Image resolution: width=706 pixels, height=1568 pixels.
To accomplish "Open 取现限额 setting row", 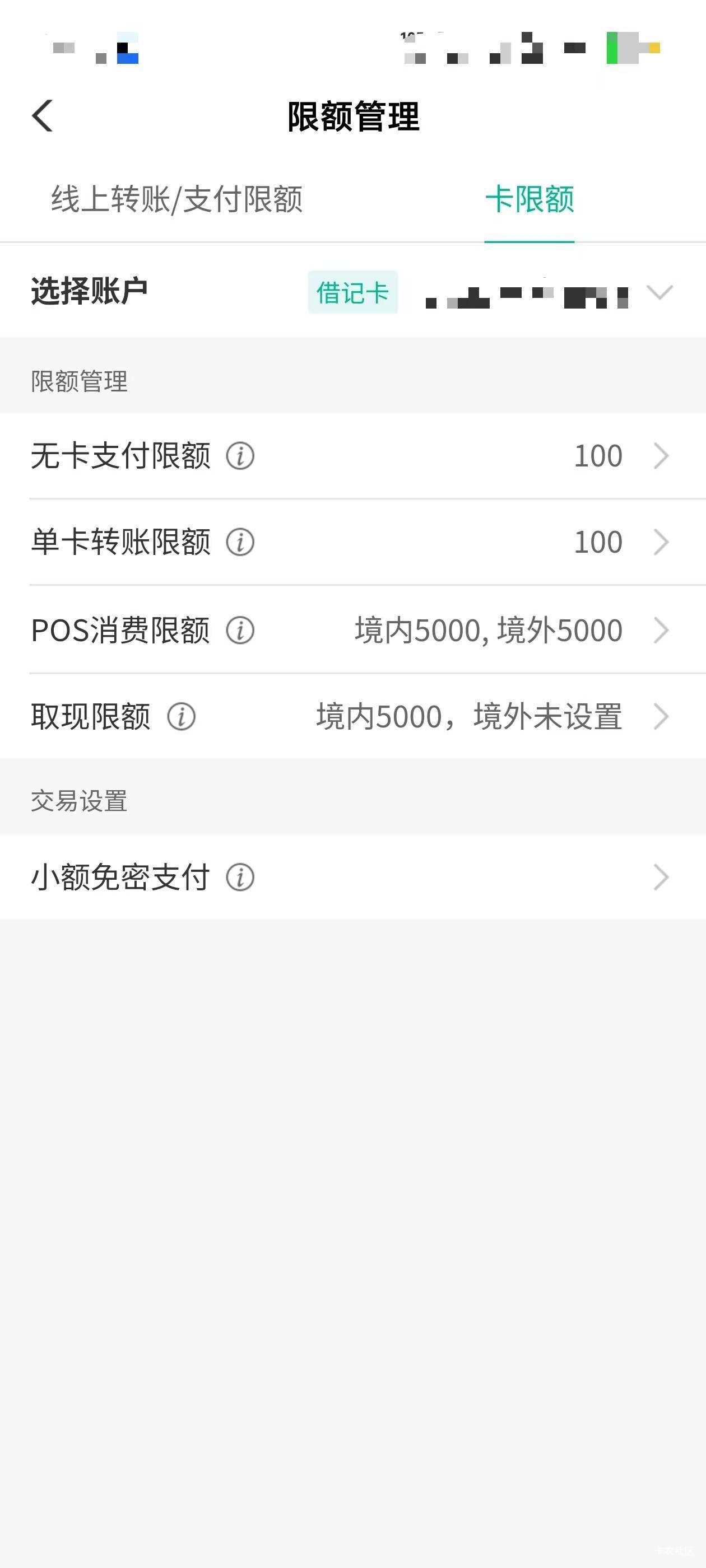I will click(352, 716).
